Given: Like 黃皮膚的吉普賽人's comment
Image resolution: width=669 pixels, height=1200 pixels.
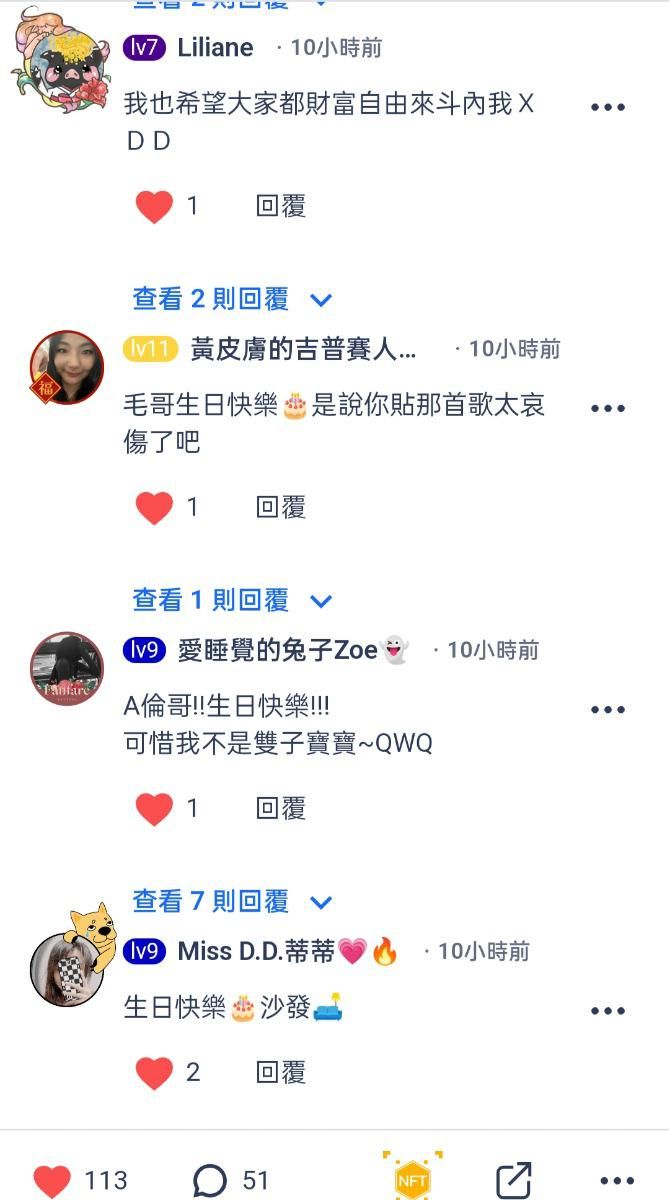Looking at the screenshot, I should pyautogui.click(x=154, y=508).
